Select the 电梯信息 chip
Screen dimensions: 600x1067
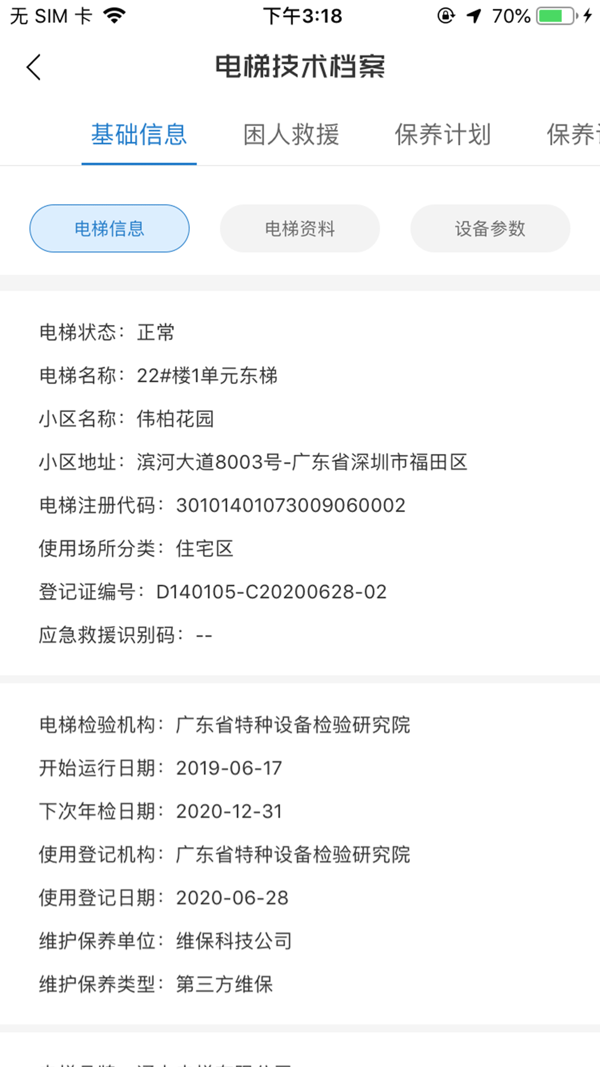[x=109, y=228]
